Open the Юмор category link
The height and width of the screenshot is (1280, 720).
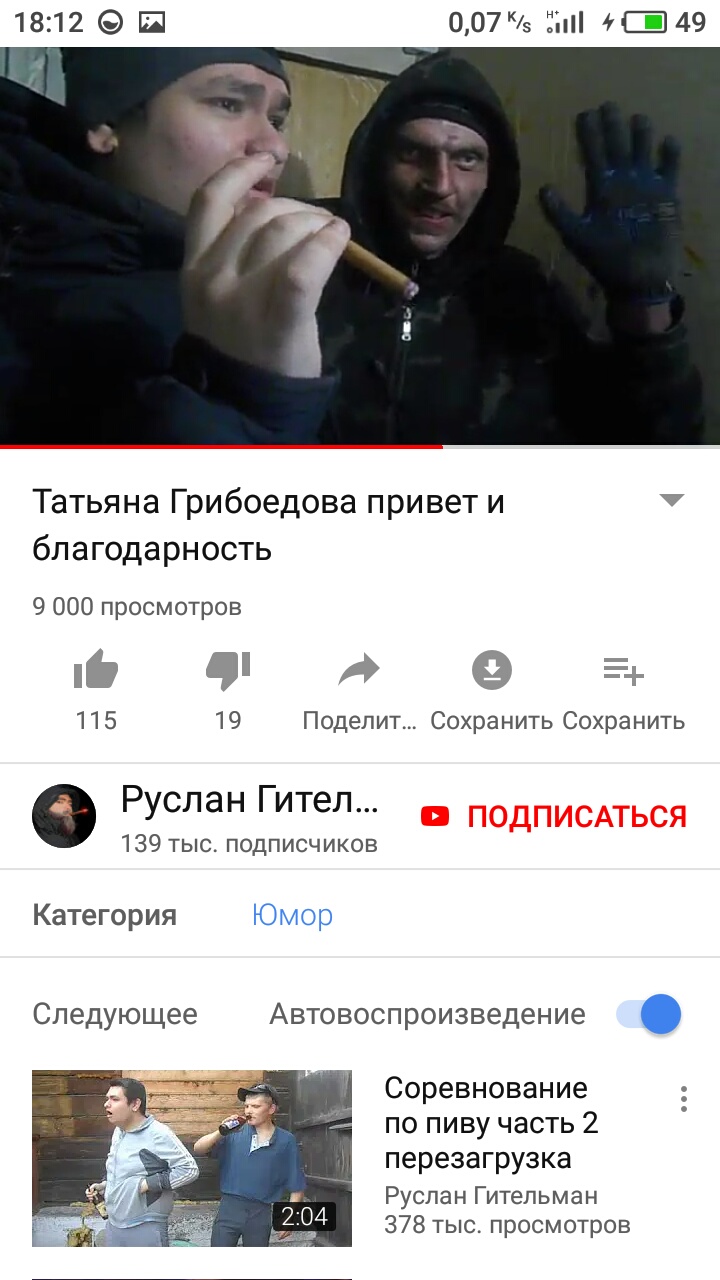(x=292, y=914)
